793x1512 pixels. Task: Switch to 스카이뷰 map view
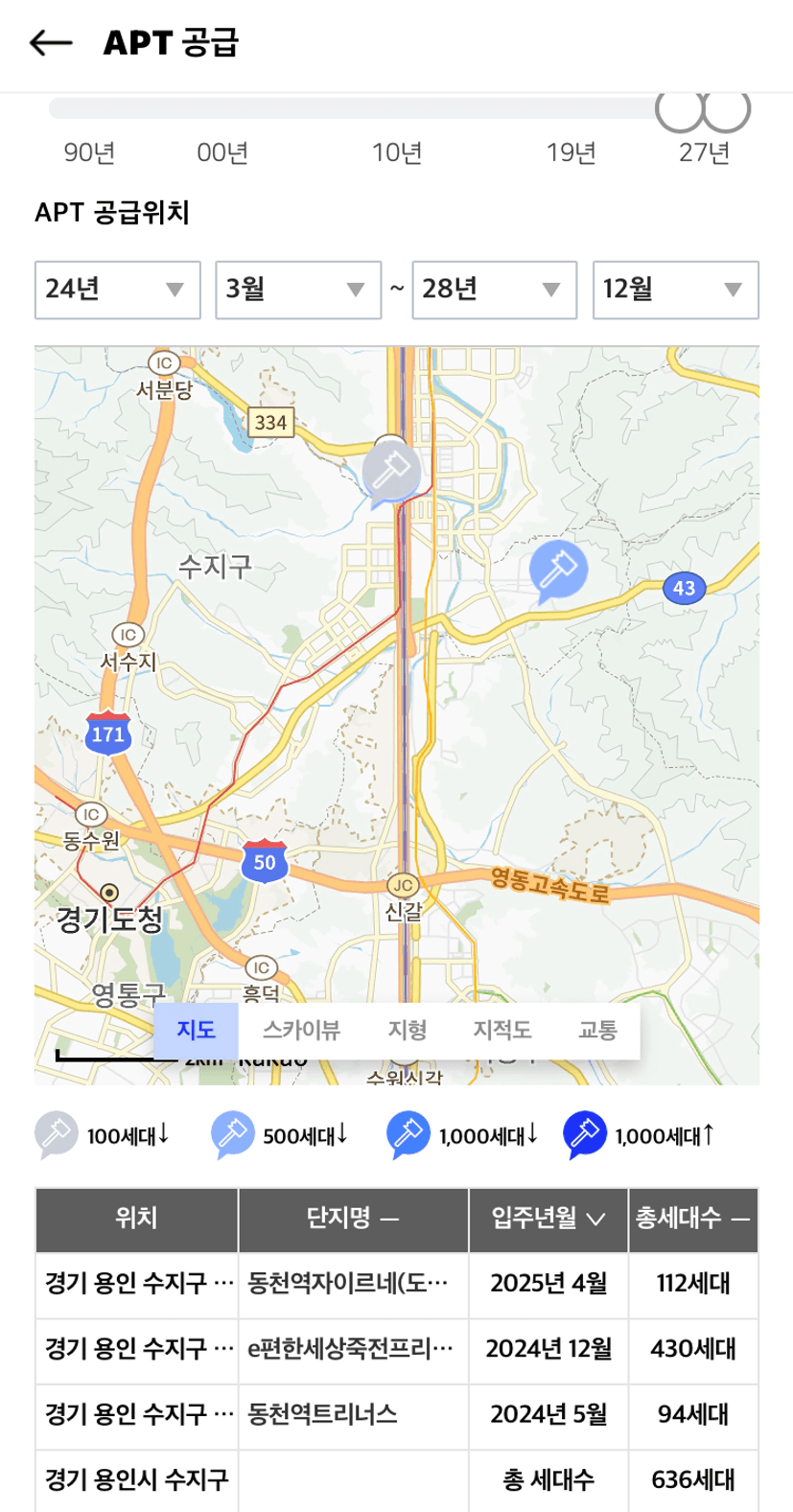coord(301,1031)
